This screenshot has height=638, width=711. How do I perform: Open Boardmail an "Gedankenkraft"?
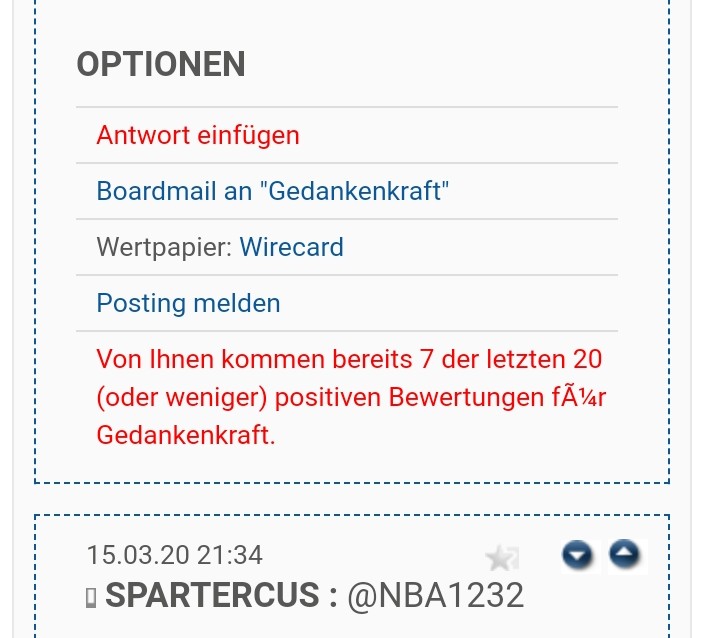(272, 191)
